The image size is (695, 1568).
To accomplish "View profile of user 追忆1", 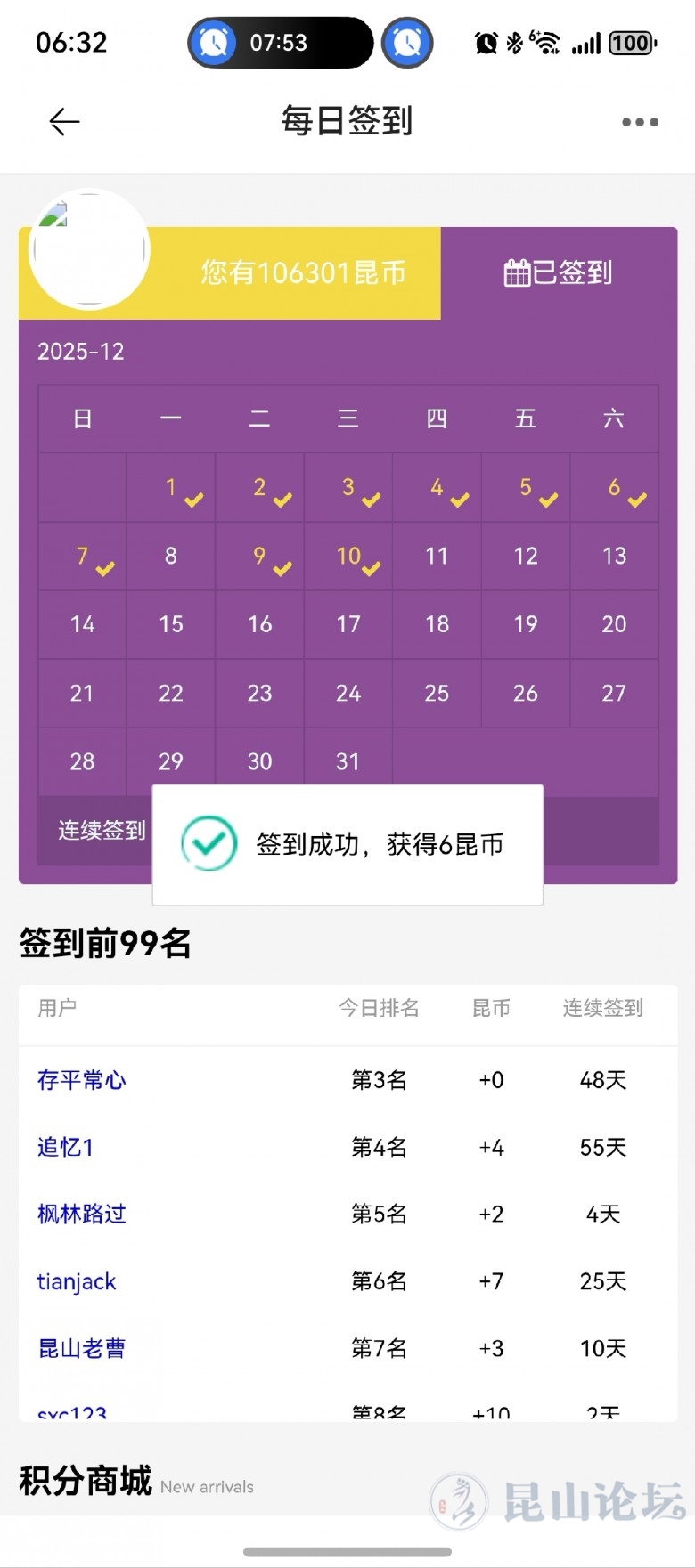I will pos(65,1147).
